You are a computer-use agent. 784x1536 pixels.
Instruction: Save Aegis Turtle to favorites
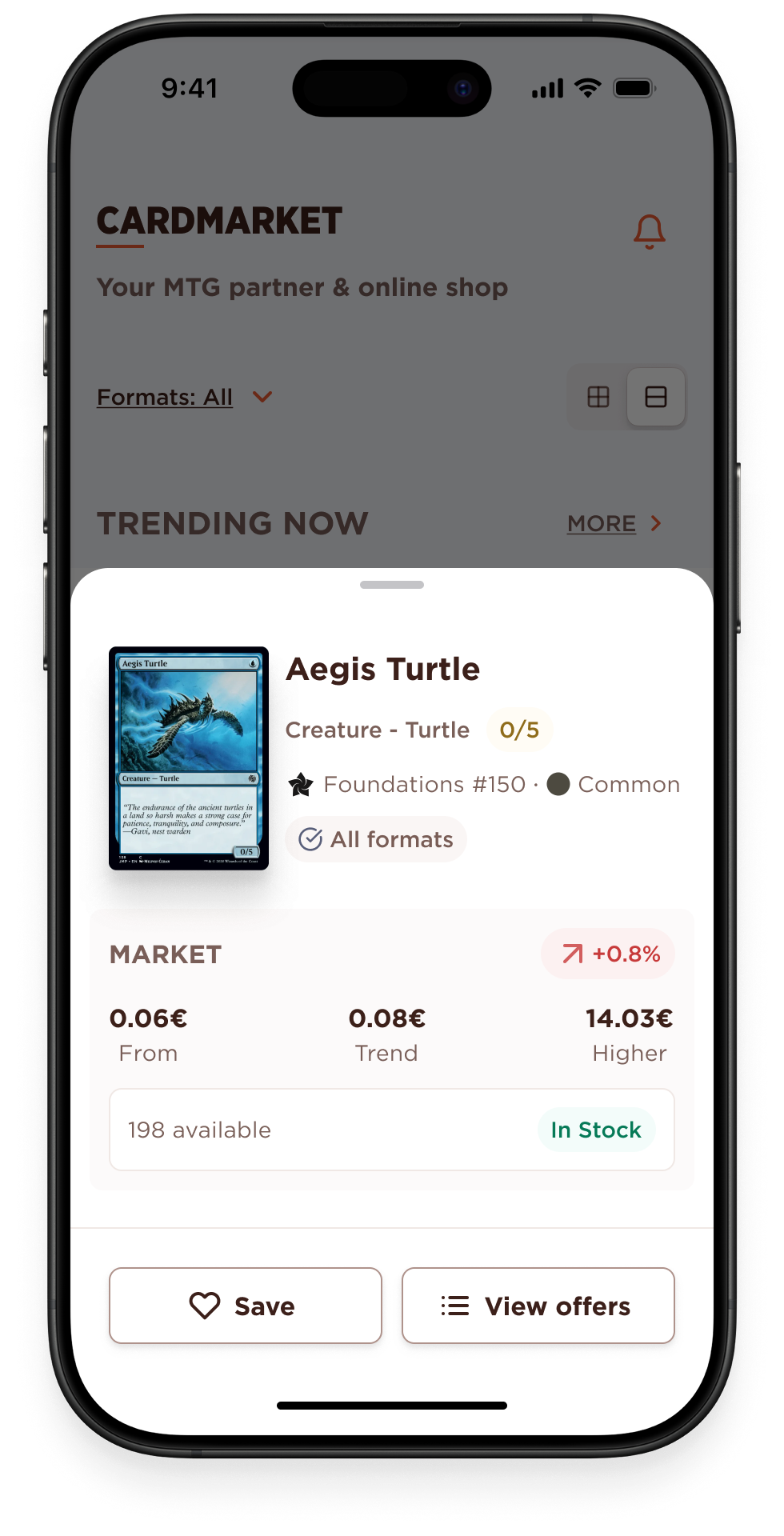[245, 1306]
